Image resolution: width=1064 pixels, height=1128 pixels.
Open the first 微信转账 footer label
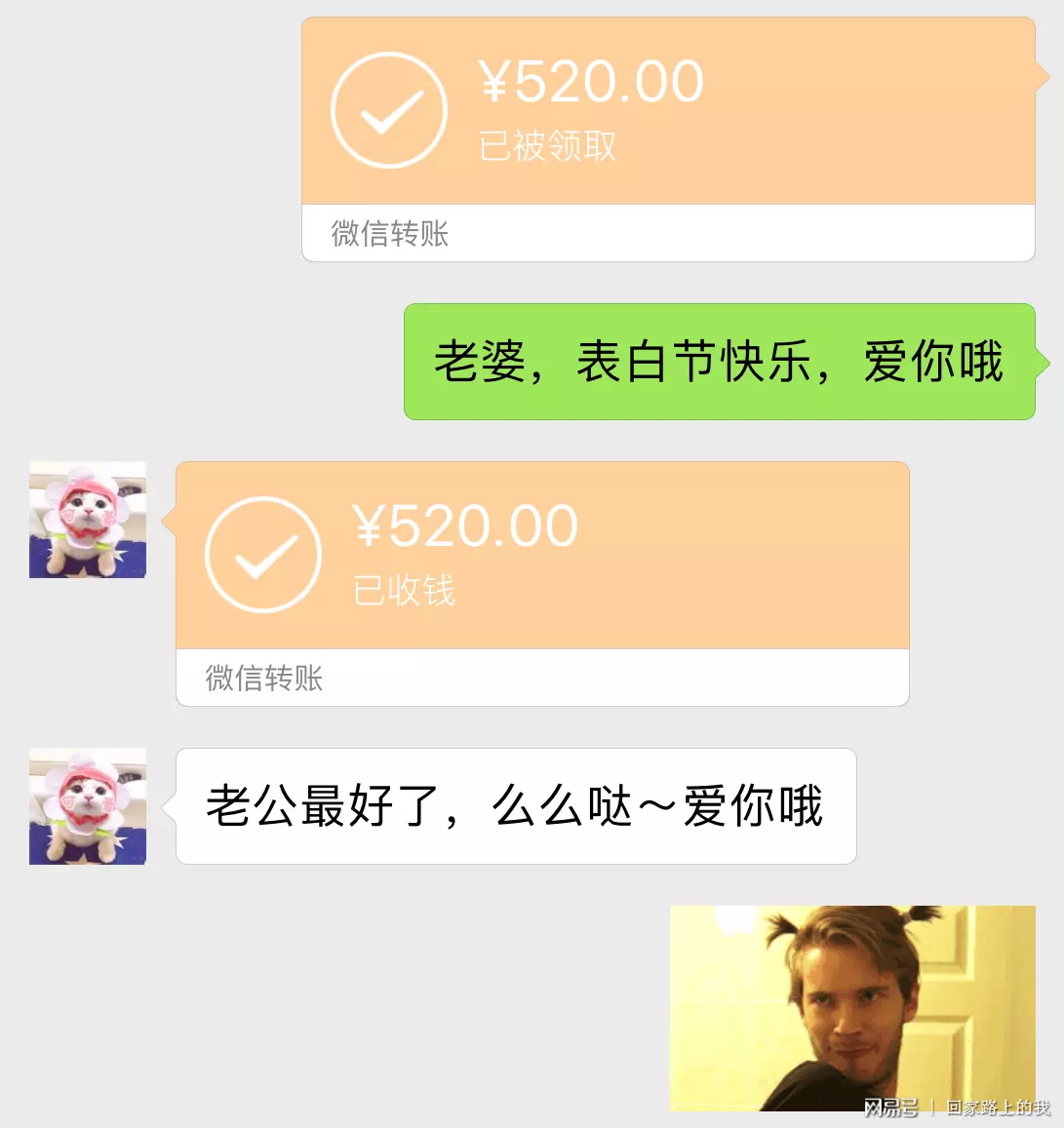click(390, 234)
